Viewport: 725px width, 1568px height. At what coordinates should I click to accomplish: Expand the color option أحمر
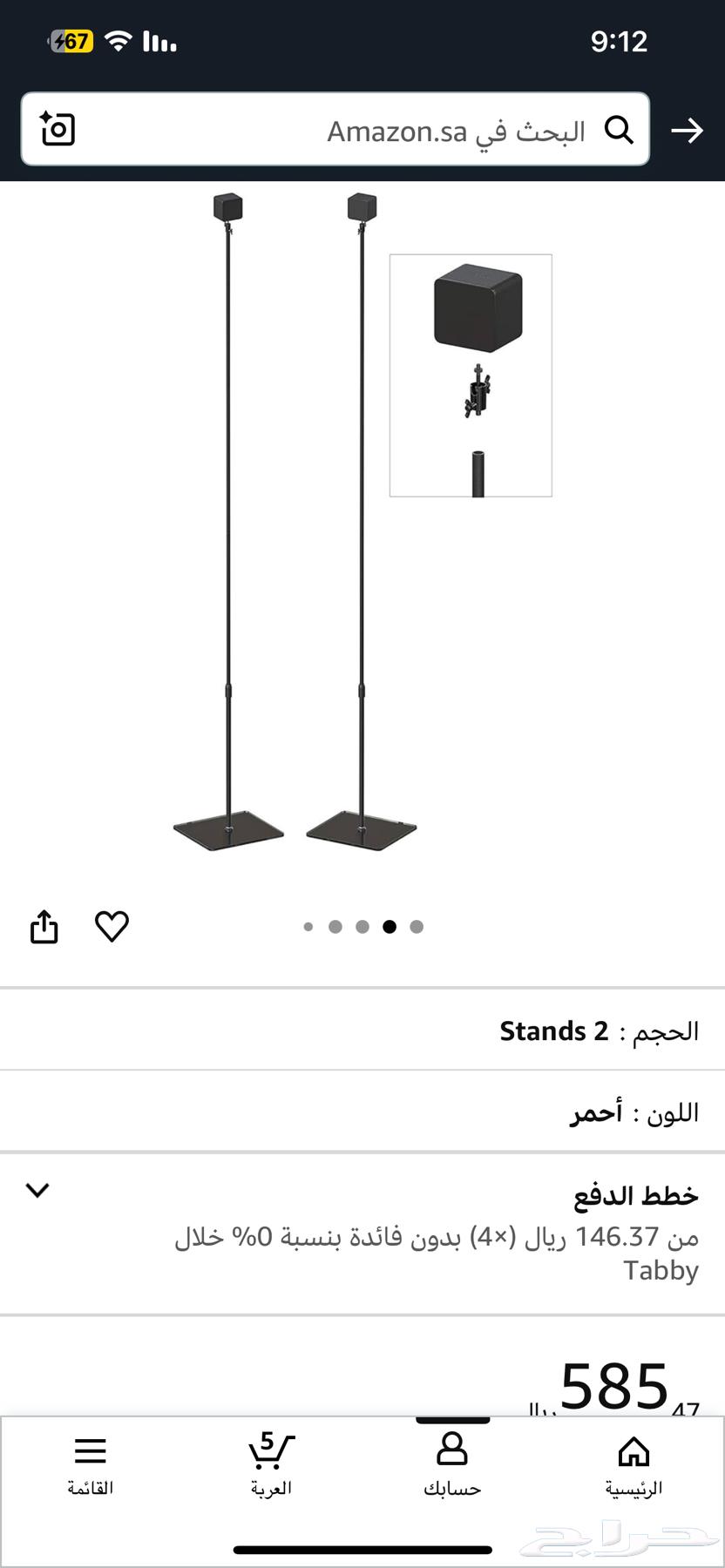click(x=630, y=1111)
